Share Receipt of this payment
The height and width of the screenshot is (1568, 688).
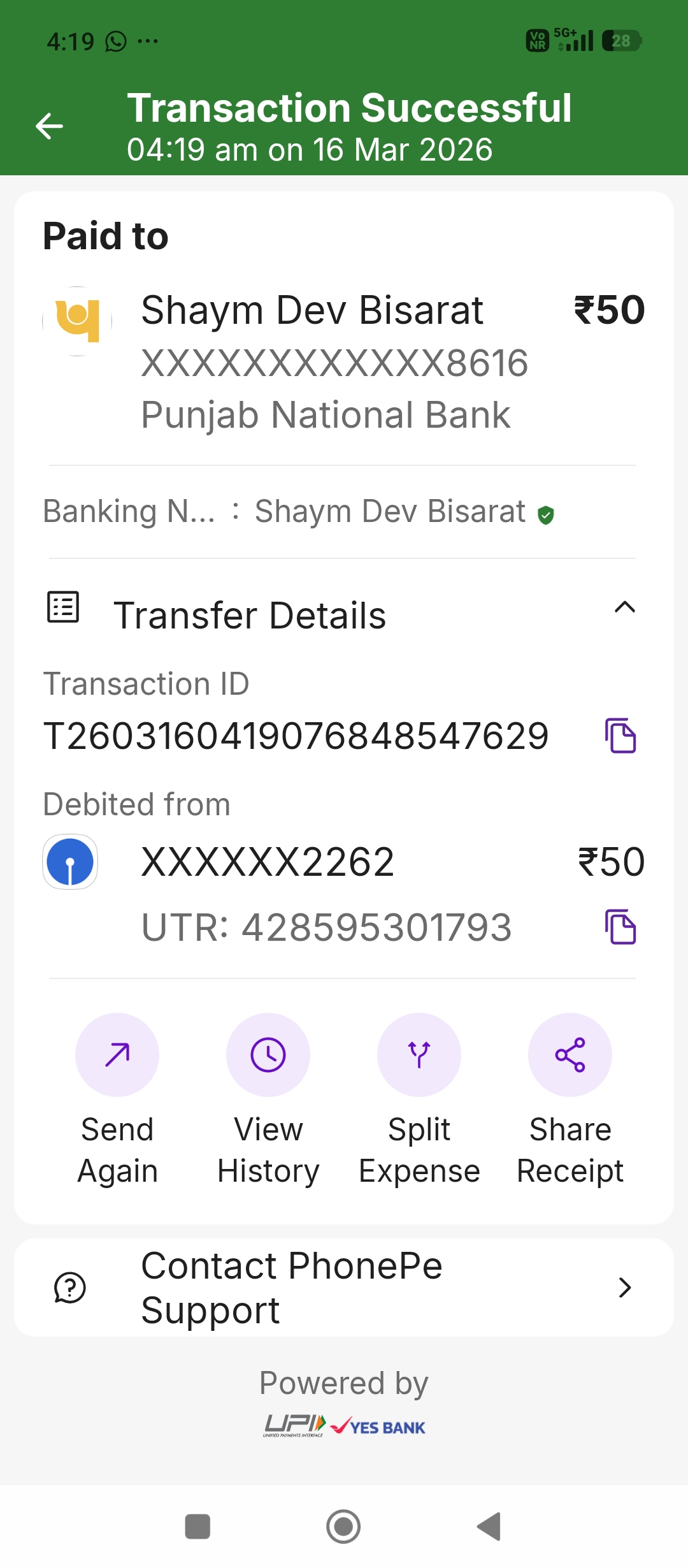570,1055
